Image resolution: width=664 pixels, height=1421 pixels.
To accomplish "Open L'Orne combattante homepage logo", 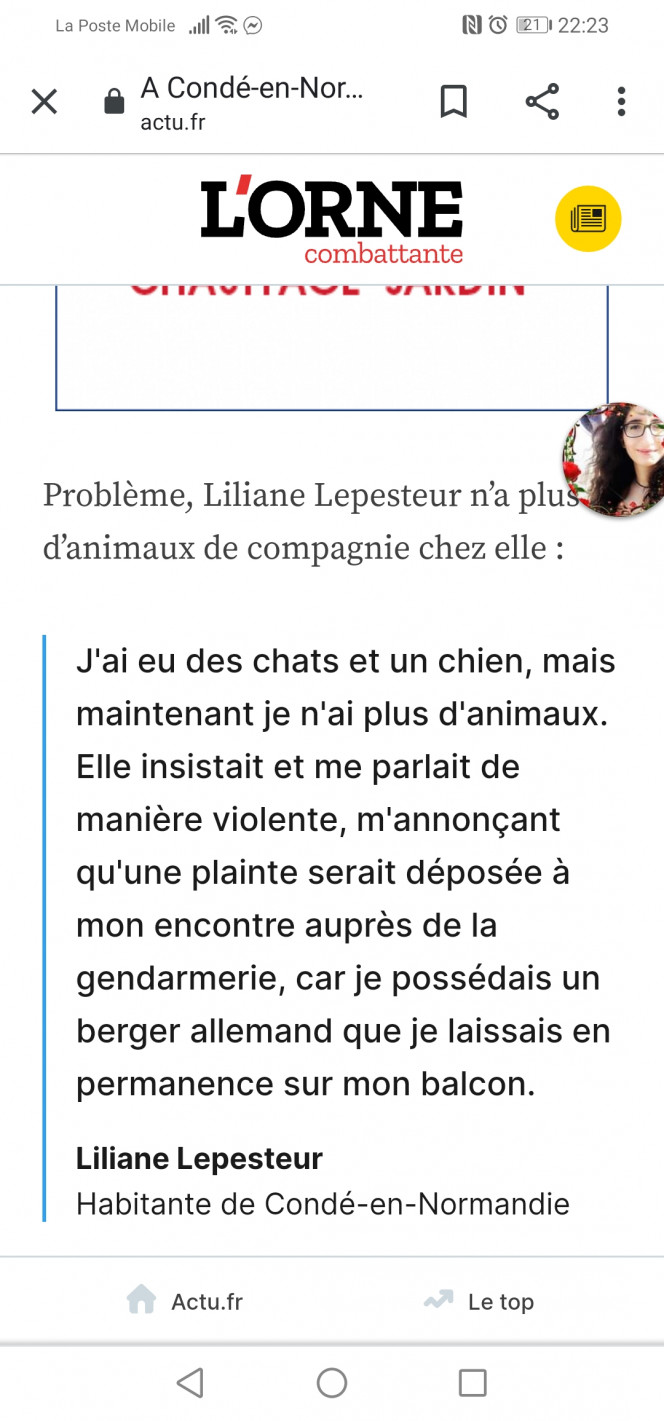I will 331,221.
